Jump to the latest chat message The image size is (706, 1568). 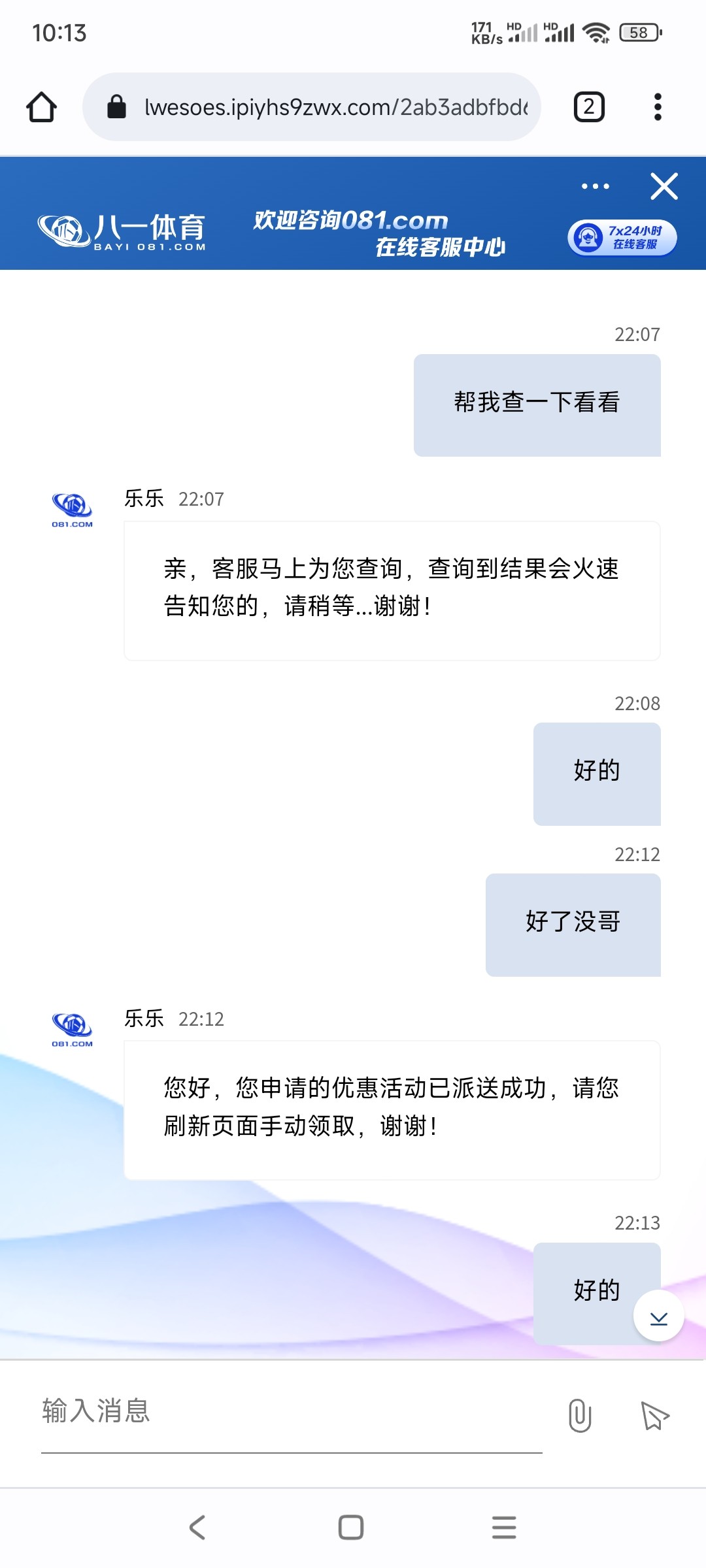pos(658,1316)
